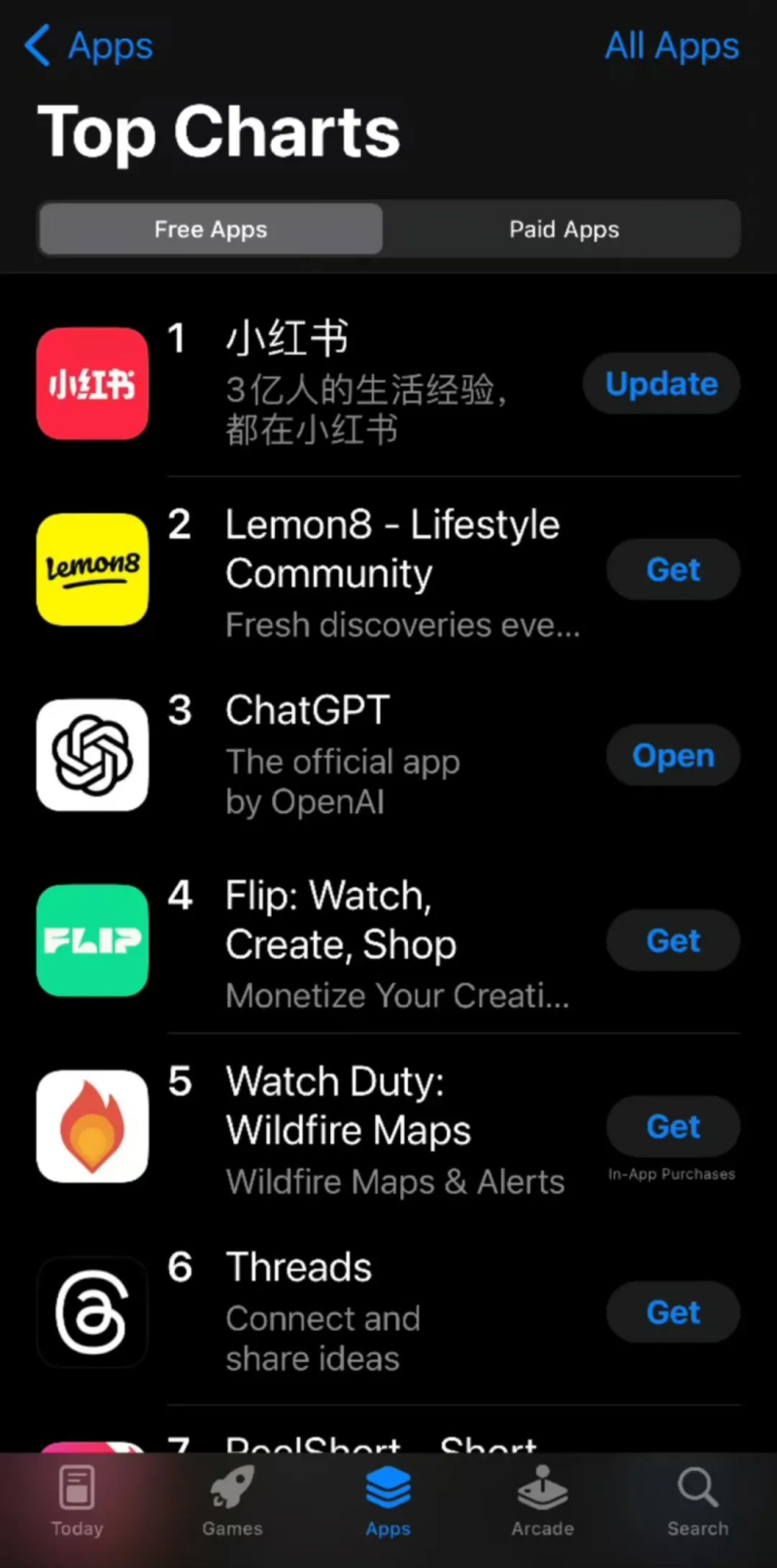The width and height of the screenshot is (777, 1568).
Task: View the 小红书 app page
Action: tap(369, 384)
